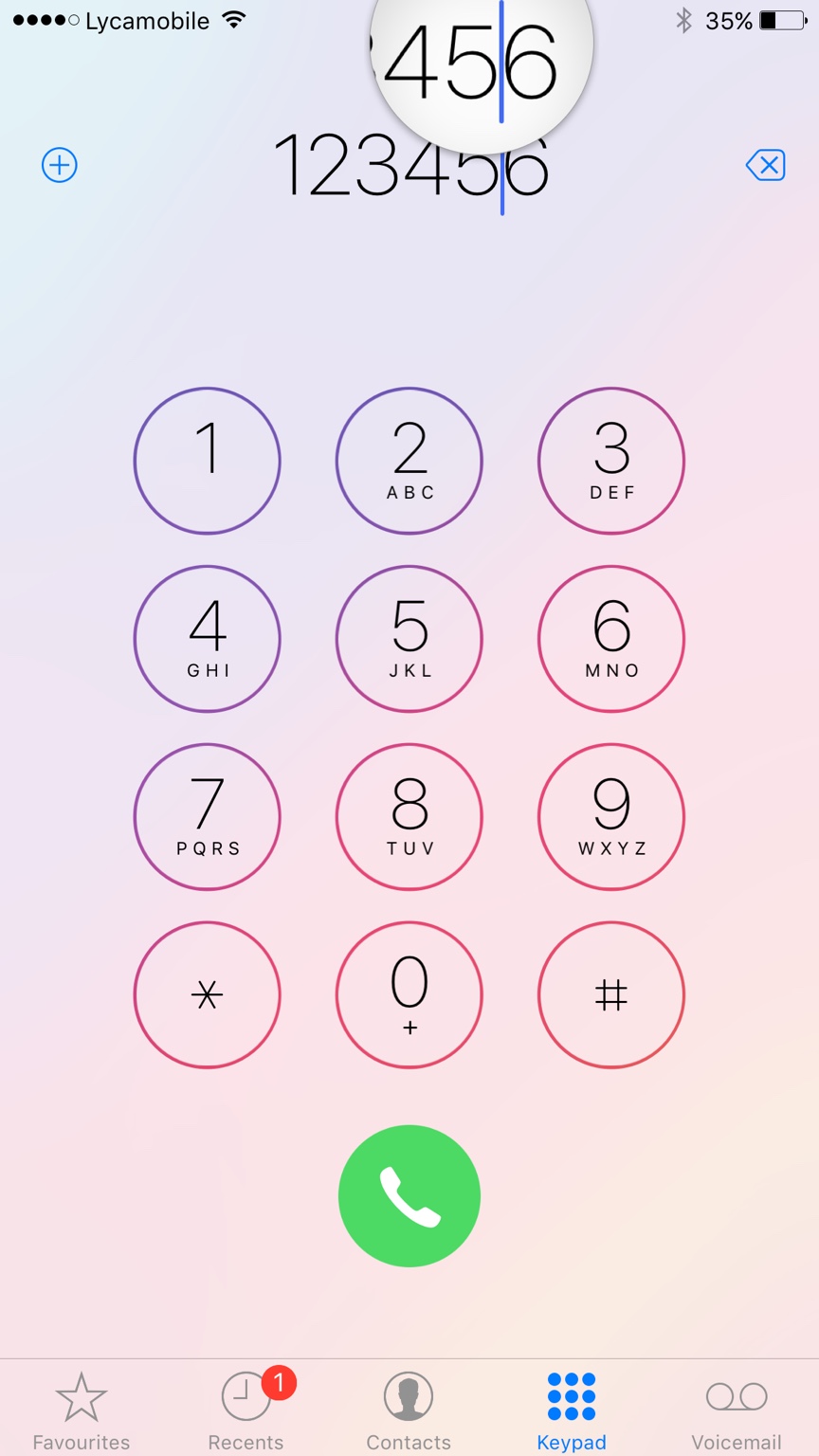Dial digit 4 GHI
Viewport: 819px width, 1456px height.
[x=207, y=639]
